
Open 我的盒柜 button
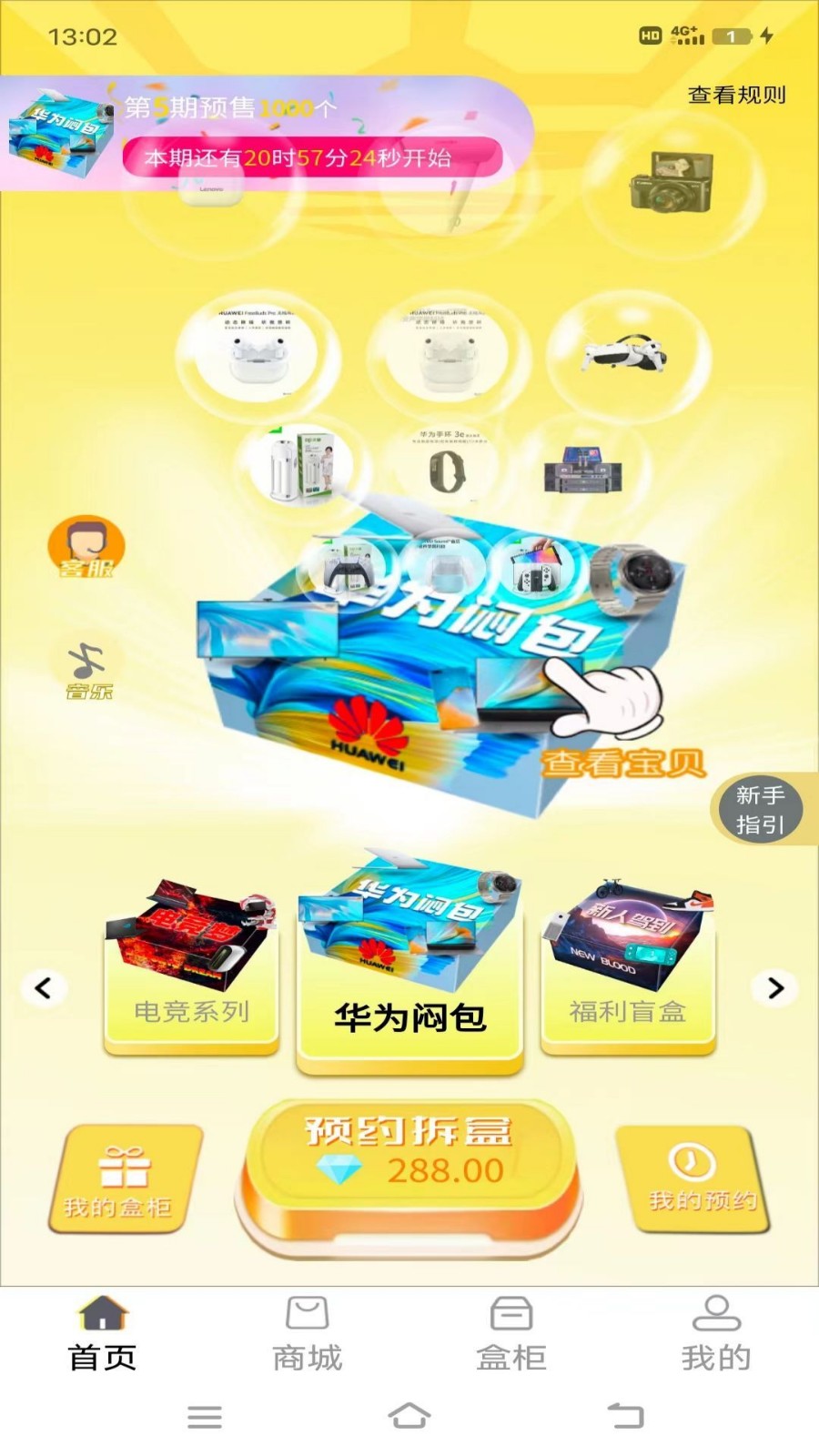tap(123, 1180)
